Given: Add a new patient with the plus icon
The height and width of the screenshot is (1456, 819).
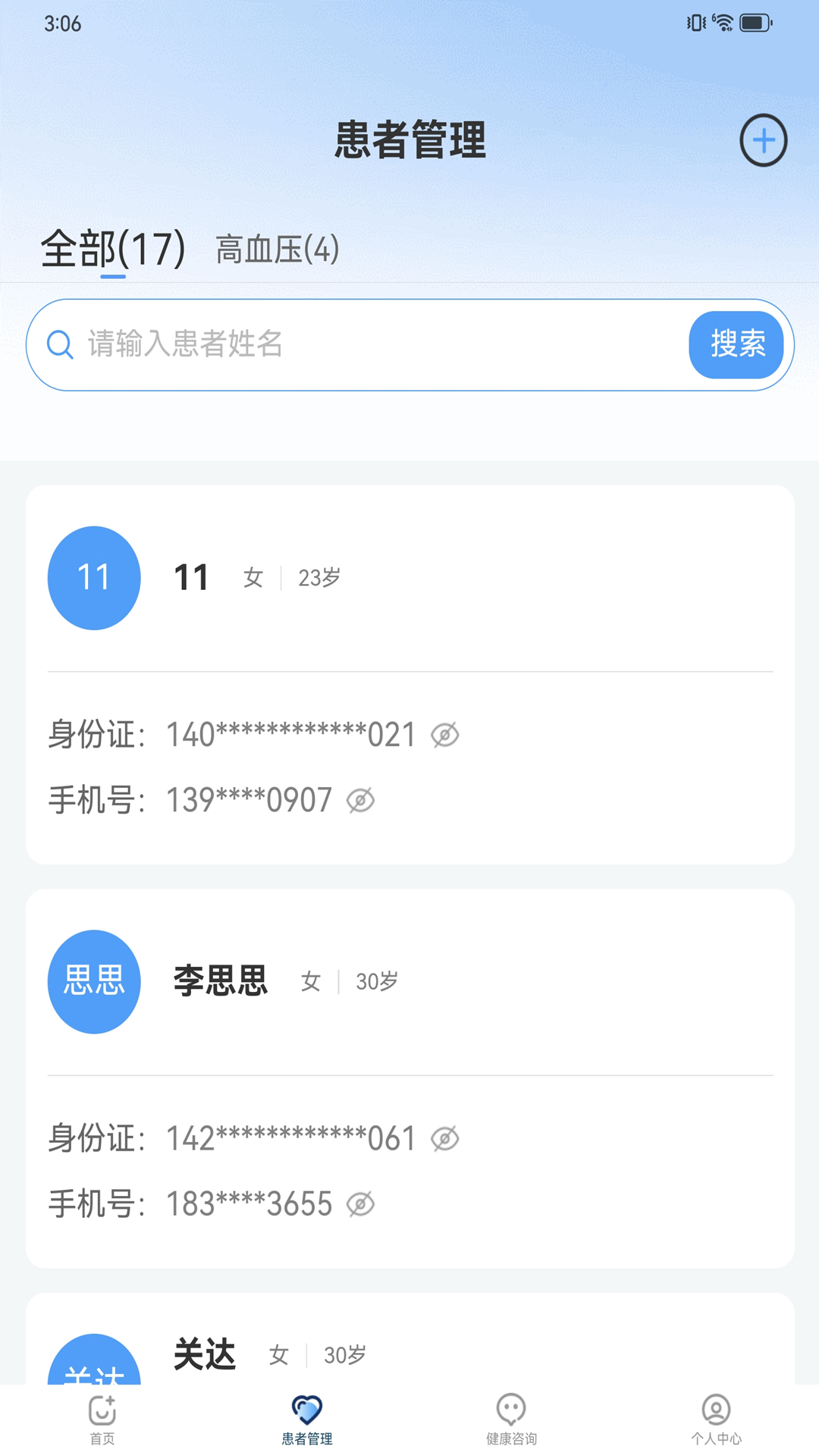Looking at the screenshot, I should click(x=763, y=140).
